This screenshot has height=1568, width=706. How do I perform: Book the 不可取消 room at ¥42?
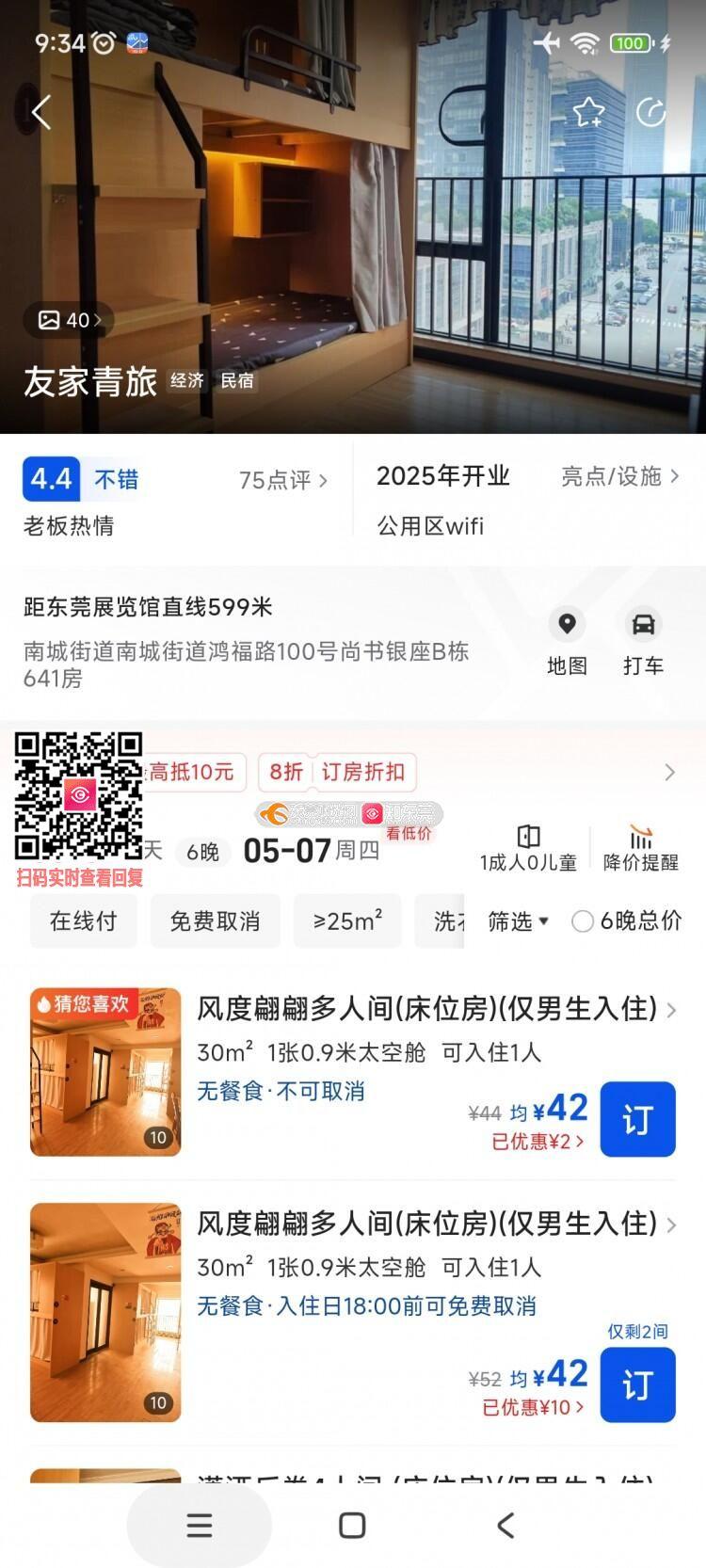tap(637, 1119)
